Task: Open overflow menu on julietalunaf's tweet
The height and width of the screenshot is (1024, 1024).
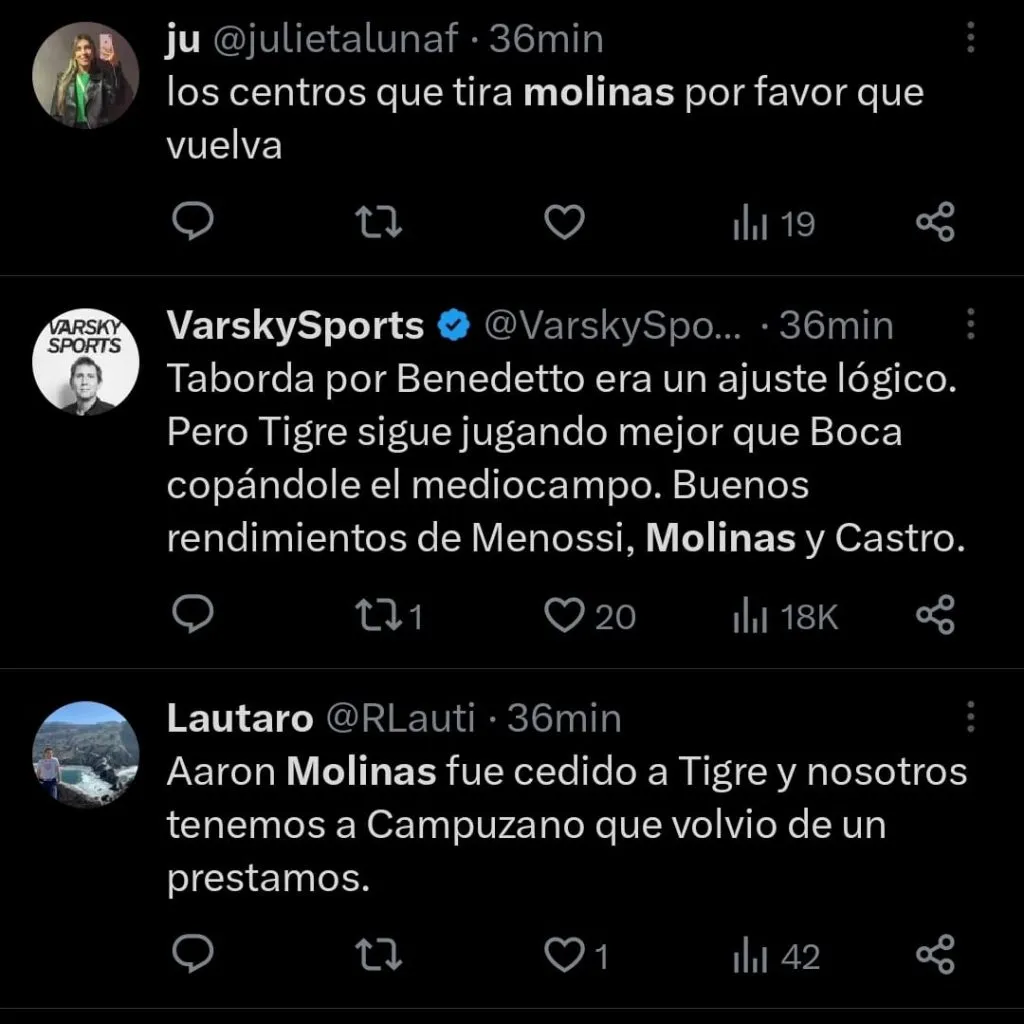Action: tap(969, 38)
